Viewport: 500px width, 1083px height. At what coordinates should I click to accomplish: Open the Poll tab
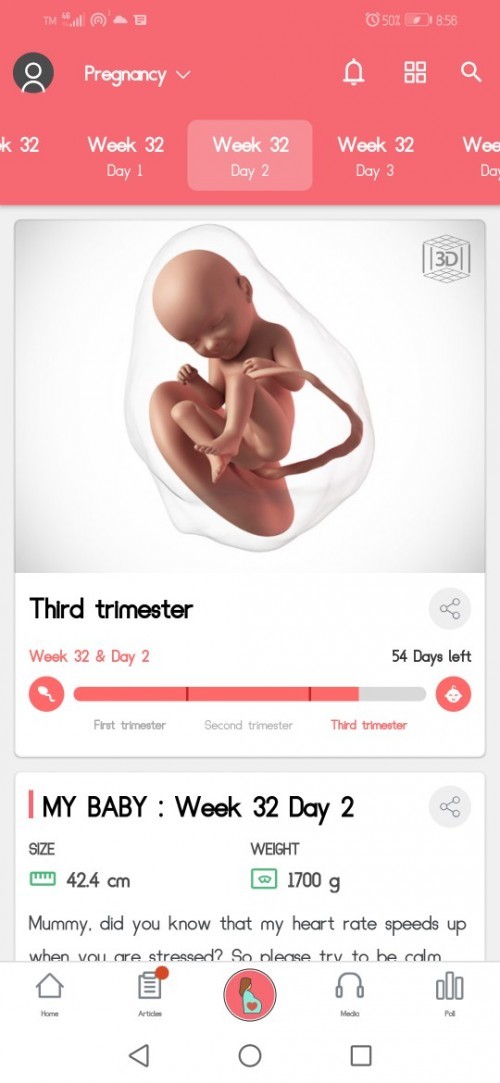coord(450,993)
